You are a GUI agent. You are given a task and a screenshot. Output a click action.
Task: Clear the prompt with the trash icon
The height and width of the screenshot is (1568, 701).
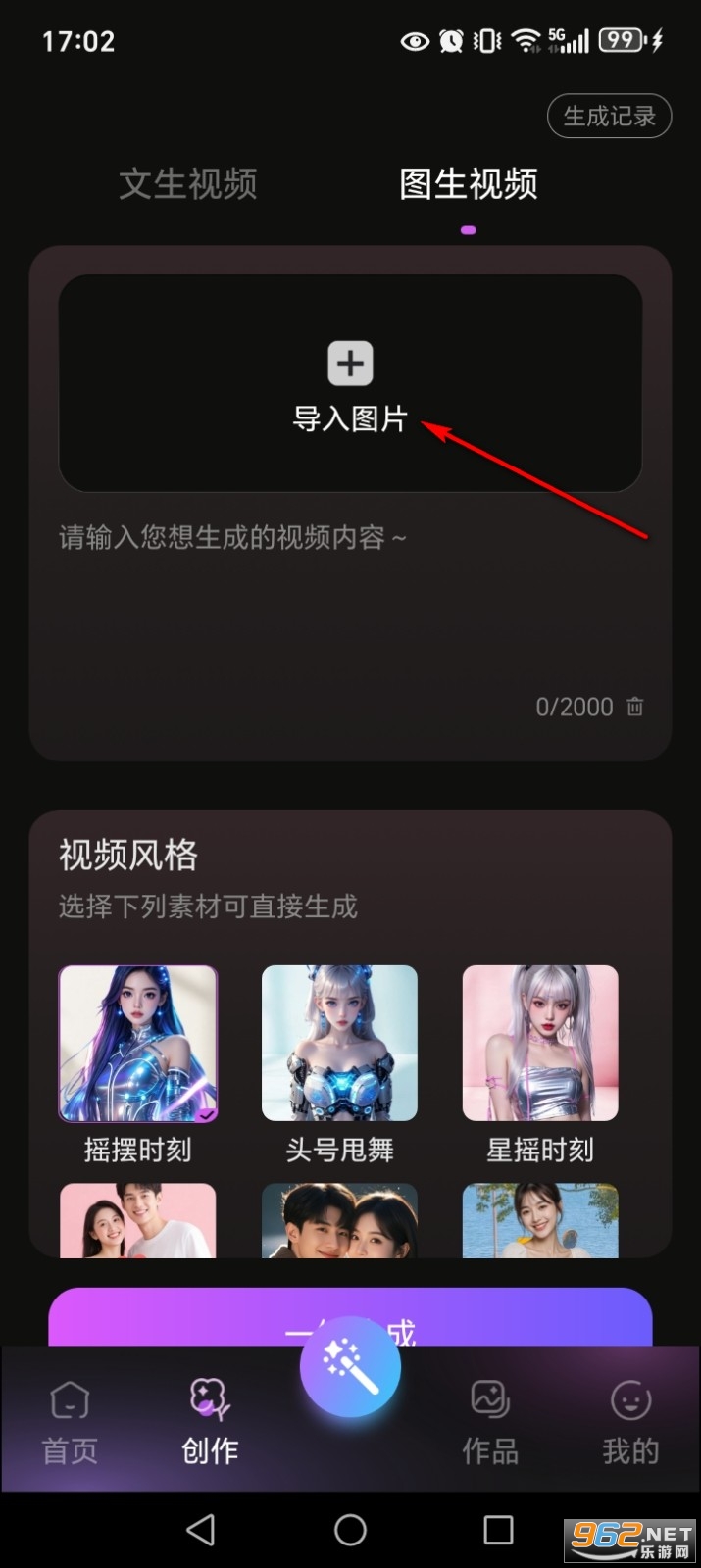(x=635, y=707)
